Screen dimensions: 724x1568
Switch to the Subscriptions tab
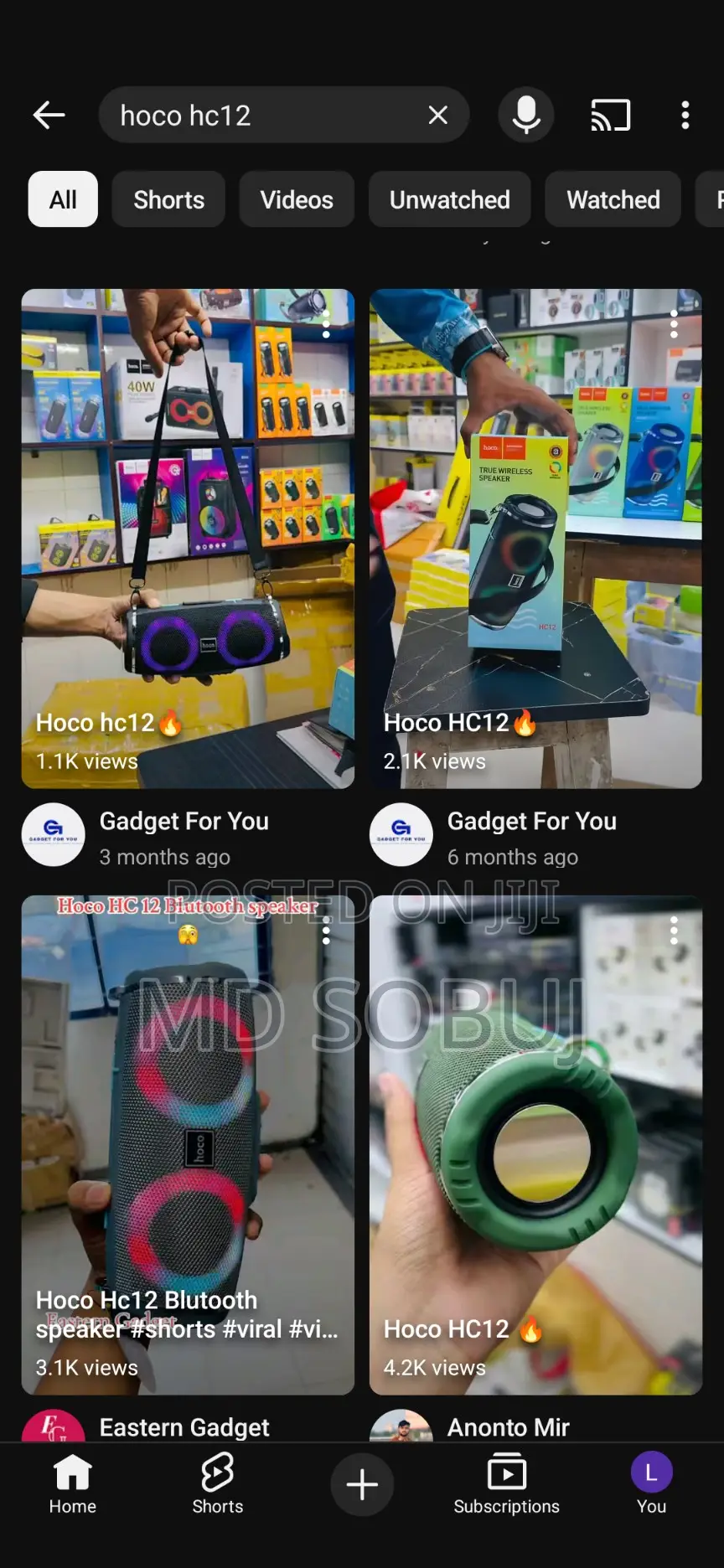click(506, 1484)
